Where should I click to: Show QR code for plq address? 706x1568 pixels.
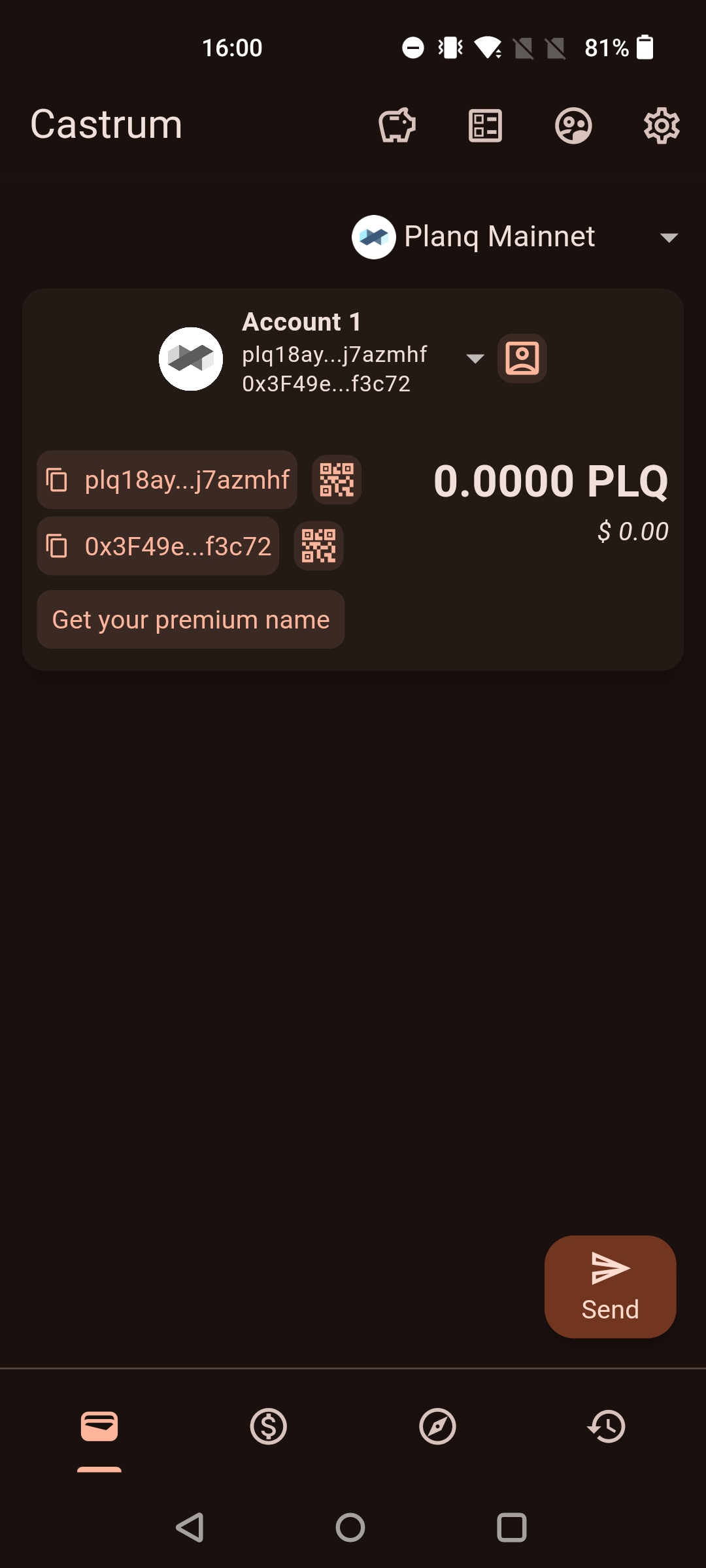pyautogui.click(x=337, y=480)
